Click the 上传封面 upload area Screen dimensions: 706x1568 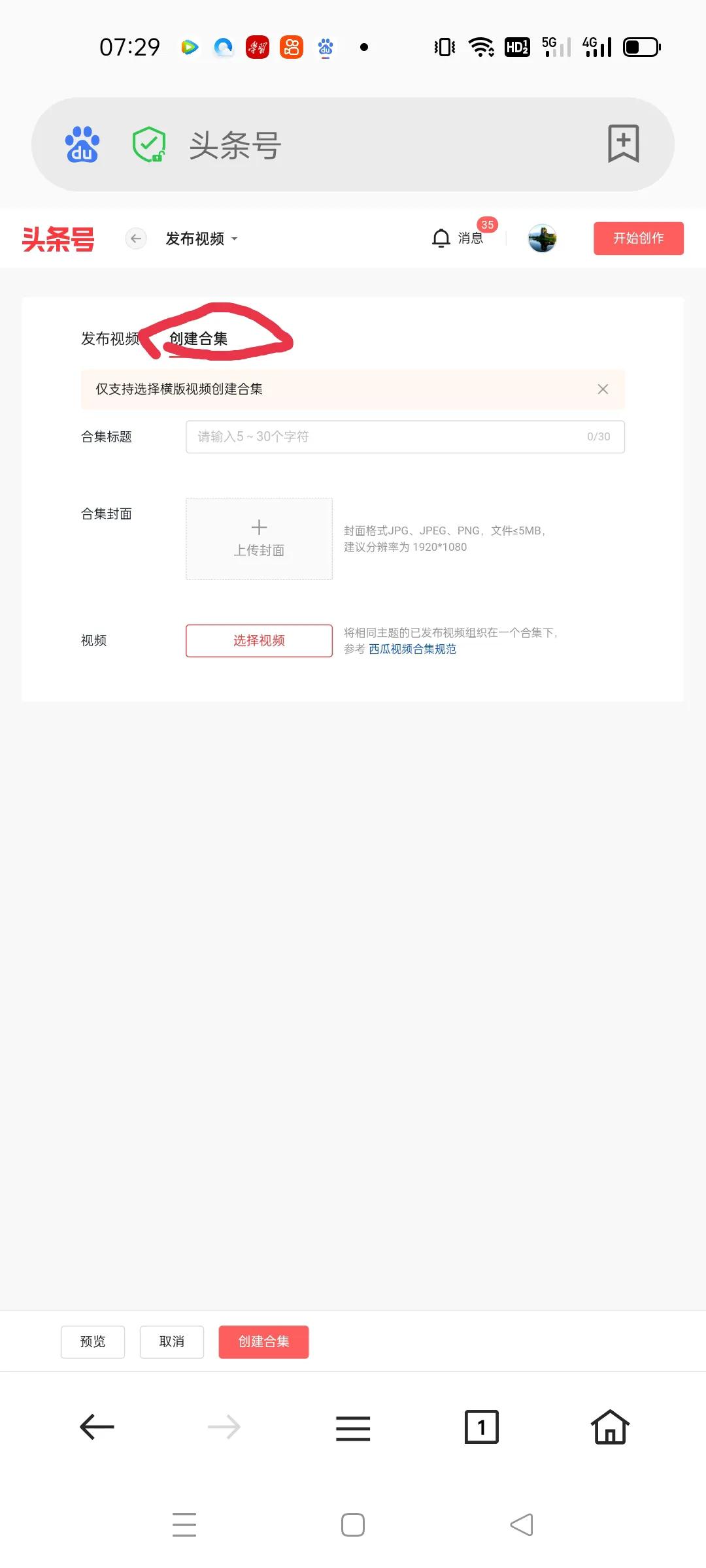tap(259, 538)
